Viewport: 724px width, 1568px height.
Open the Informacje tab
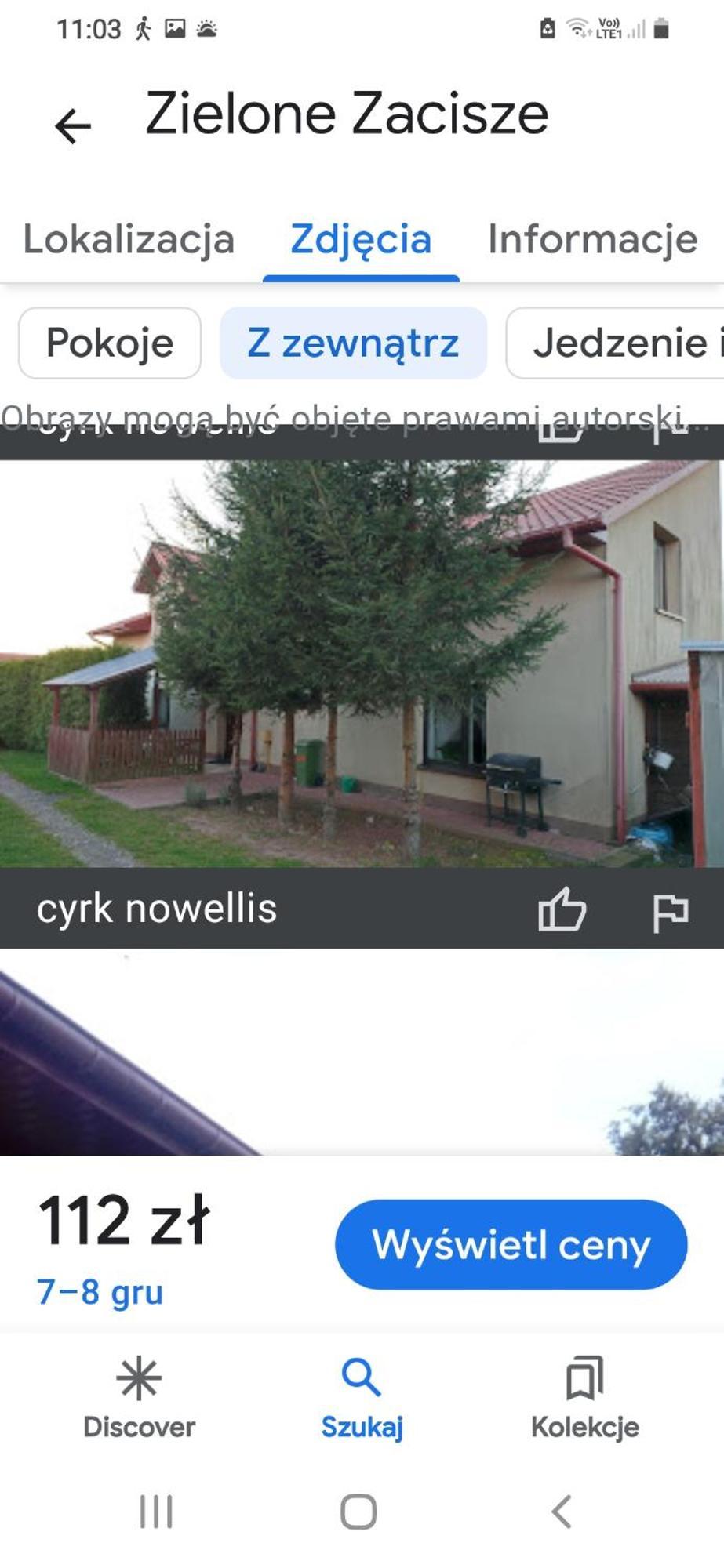click(x=592, y=239)
